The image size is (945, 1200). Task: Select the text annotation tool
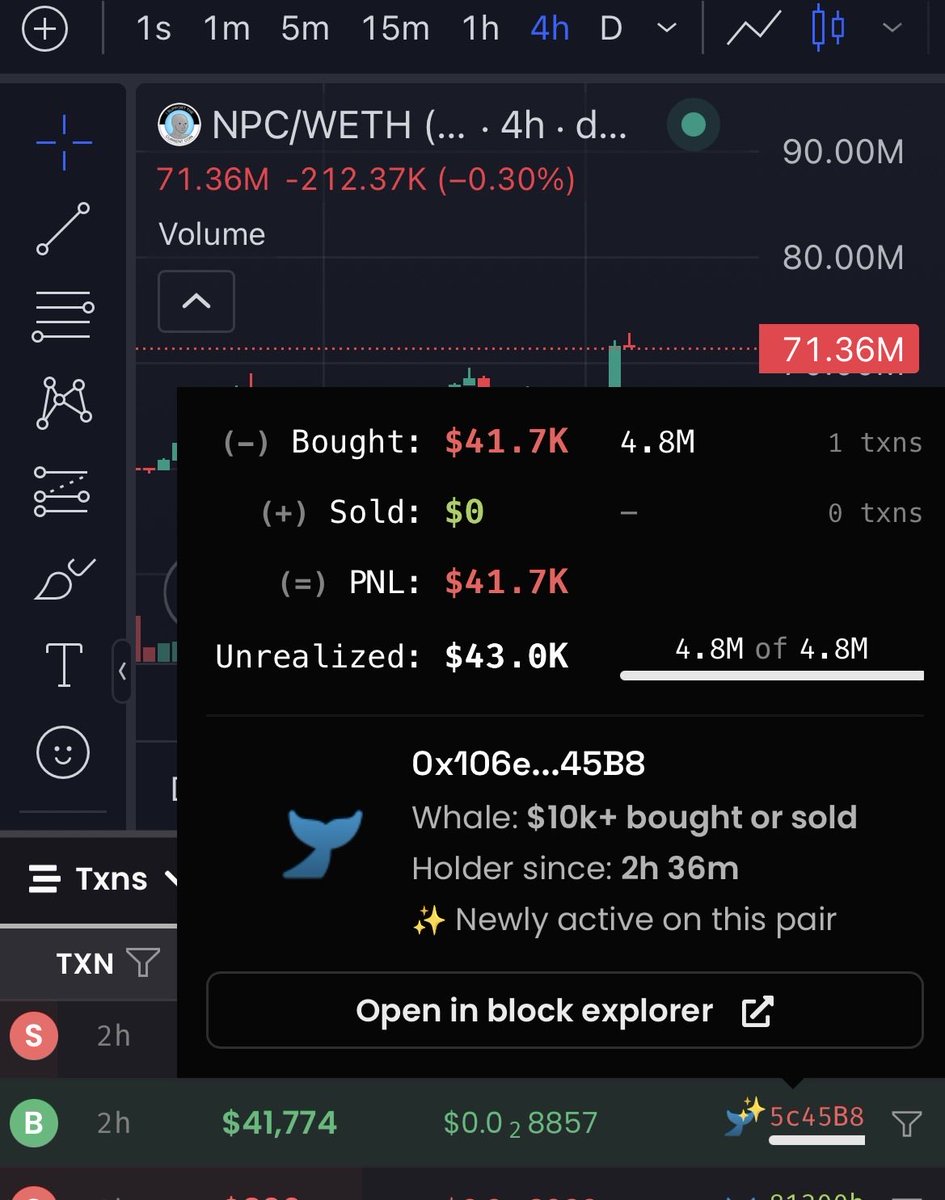(64, 665)
